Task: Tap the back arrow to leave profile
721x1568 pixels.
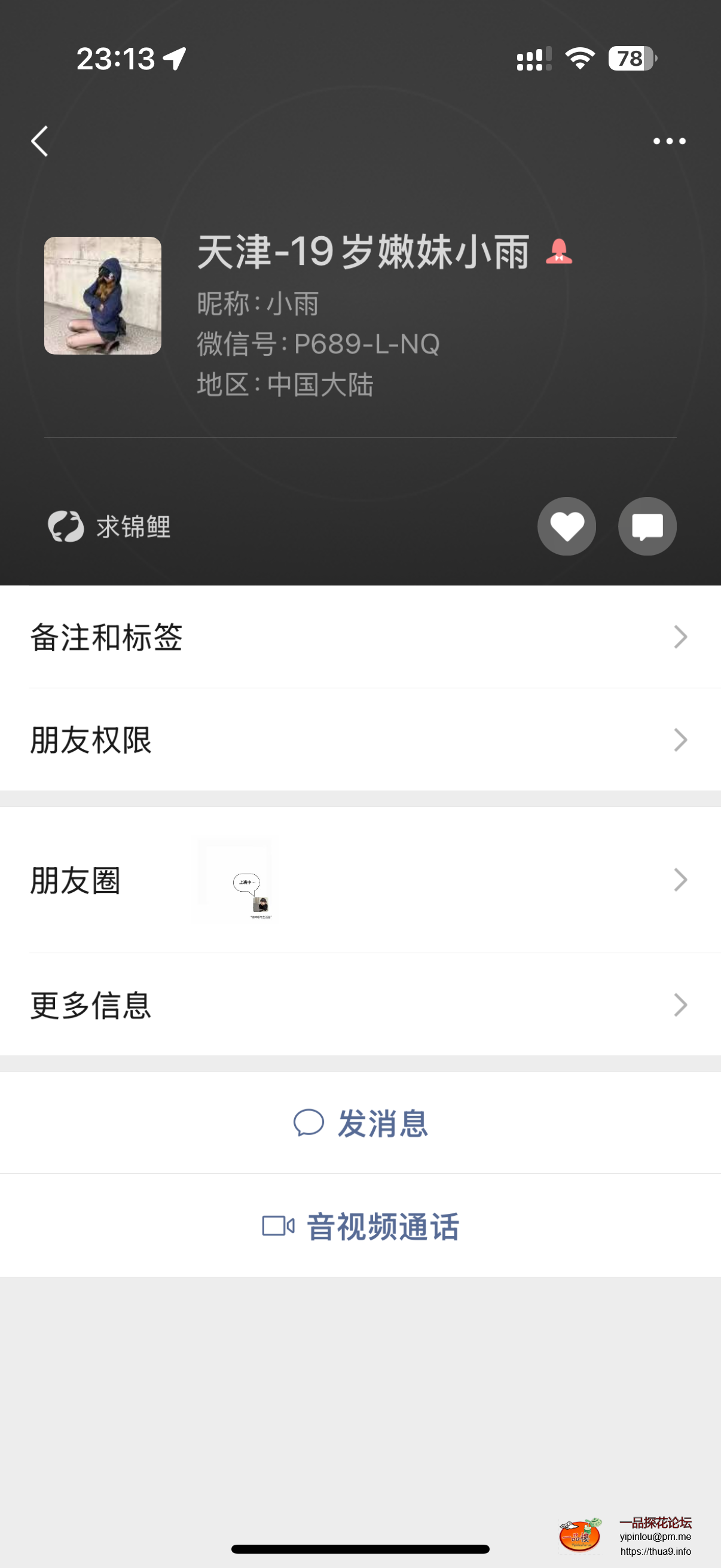Action: 40,140
